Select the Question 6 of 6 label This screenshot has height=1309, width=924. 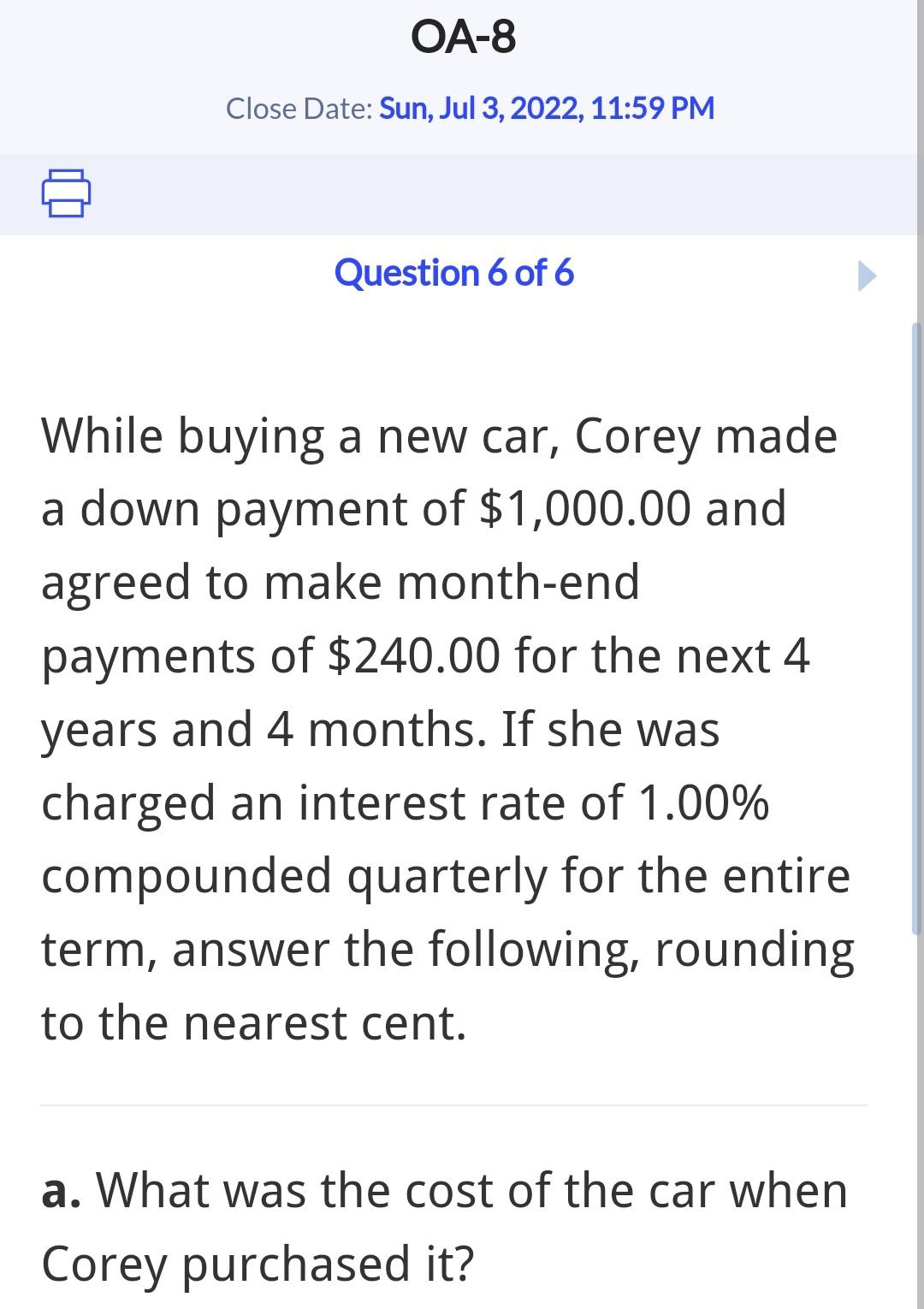tap(453, 274)
